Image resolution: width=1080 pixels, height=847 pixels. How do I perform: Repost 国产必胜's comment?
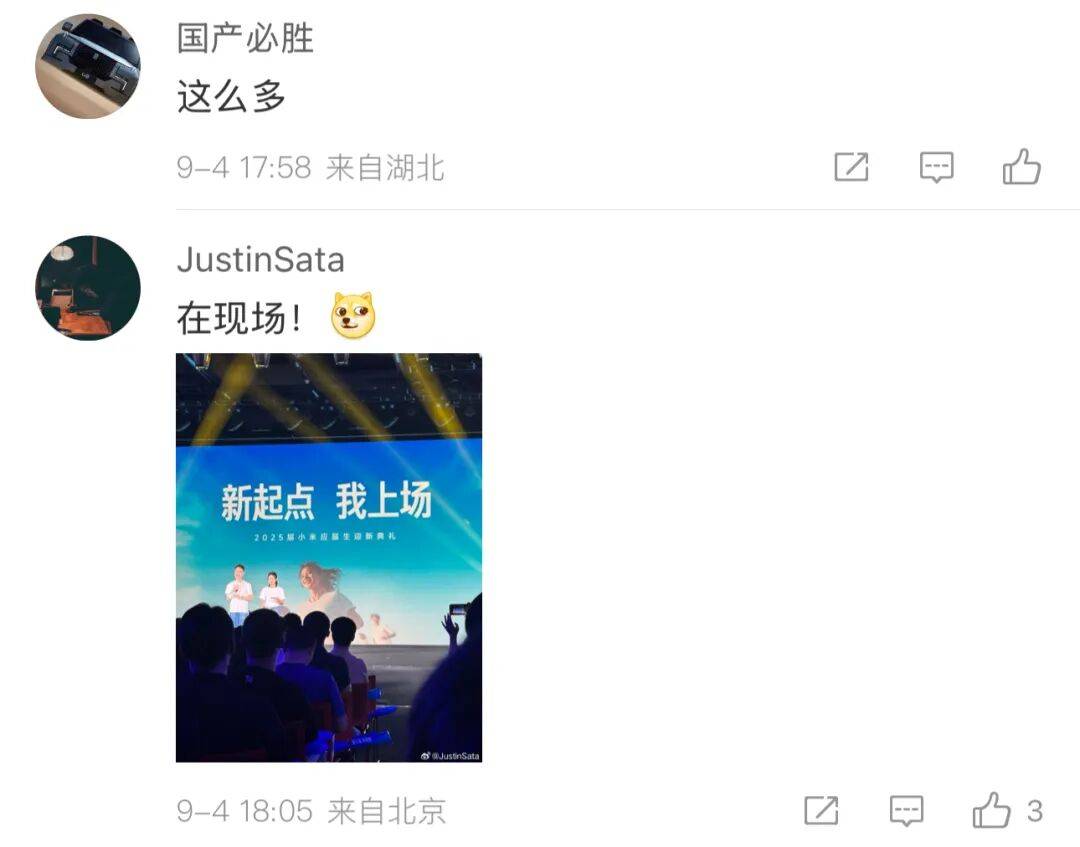[851, 167]
